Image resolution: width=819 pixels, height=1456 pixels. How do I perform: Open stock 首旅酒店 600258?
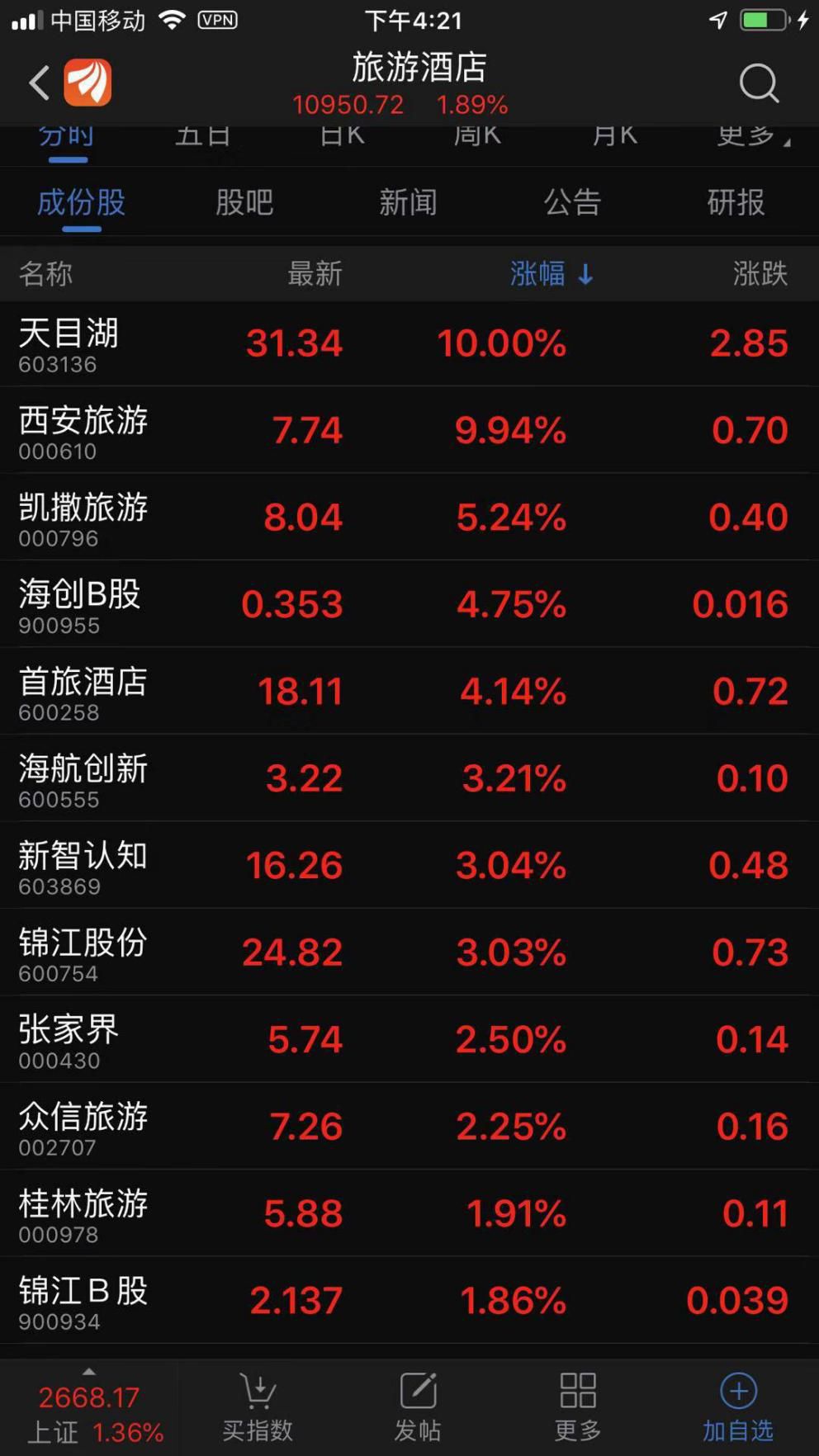click(409, 692)
